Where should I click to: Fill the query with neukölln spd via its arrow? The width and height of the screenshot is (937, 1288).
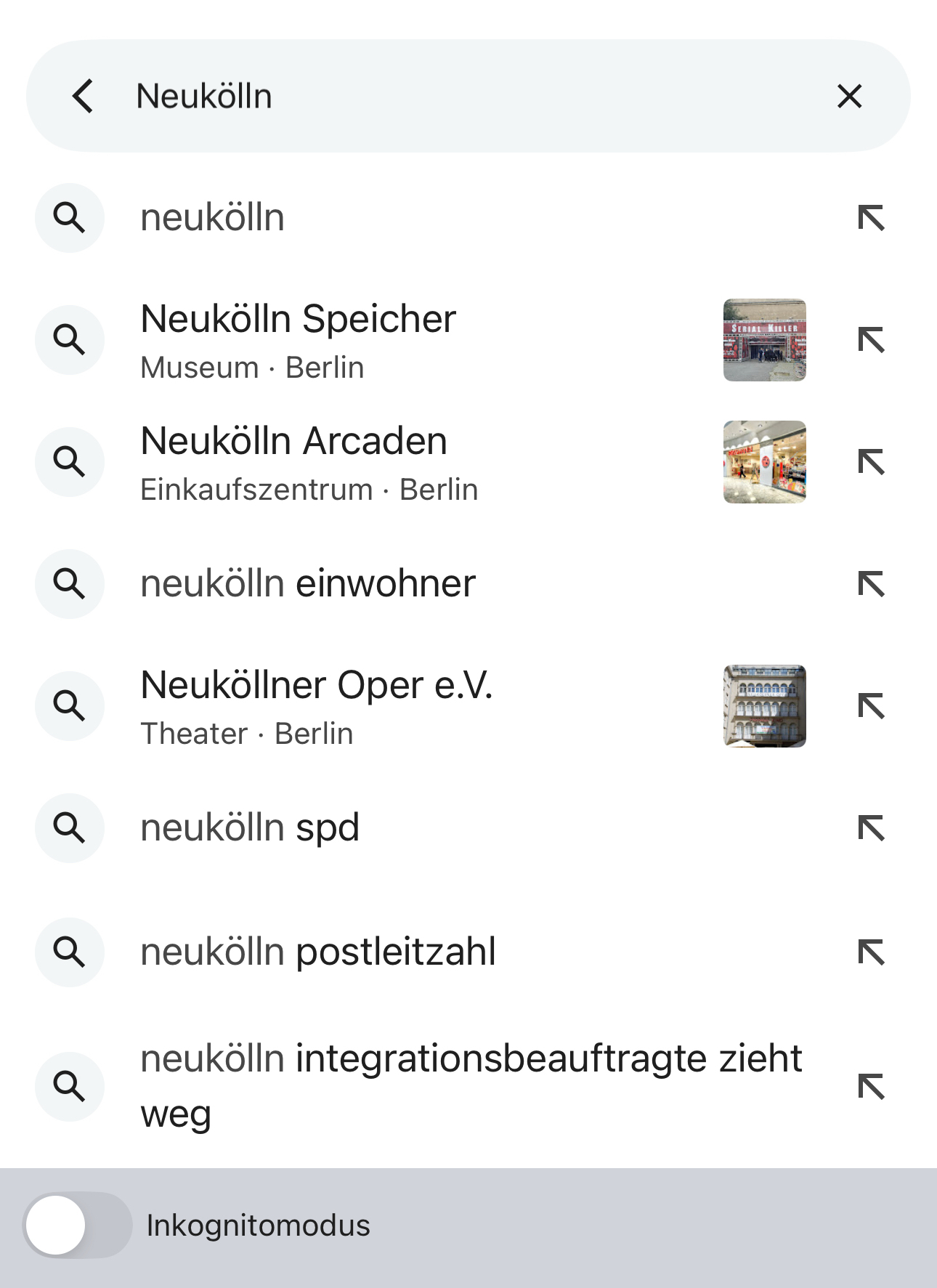point(871,827)
